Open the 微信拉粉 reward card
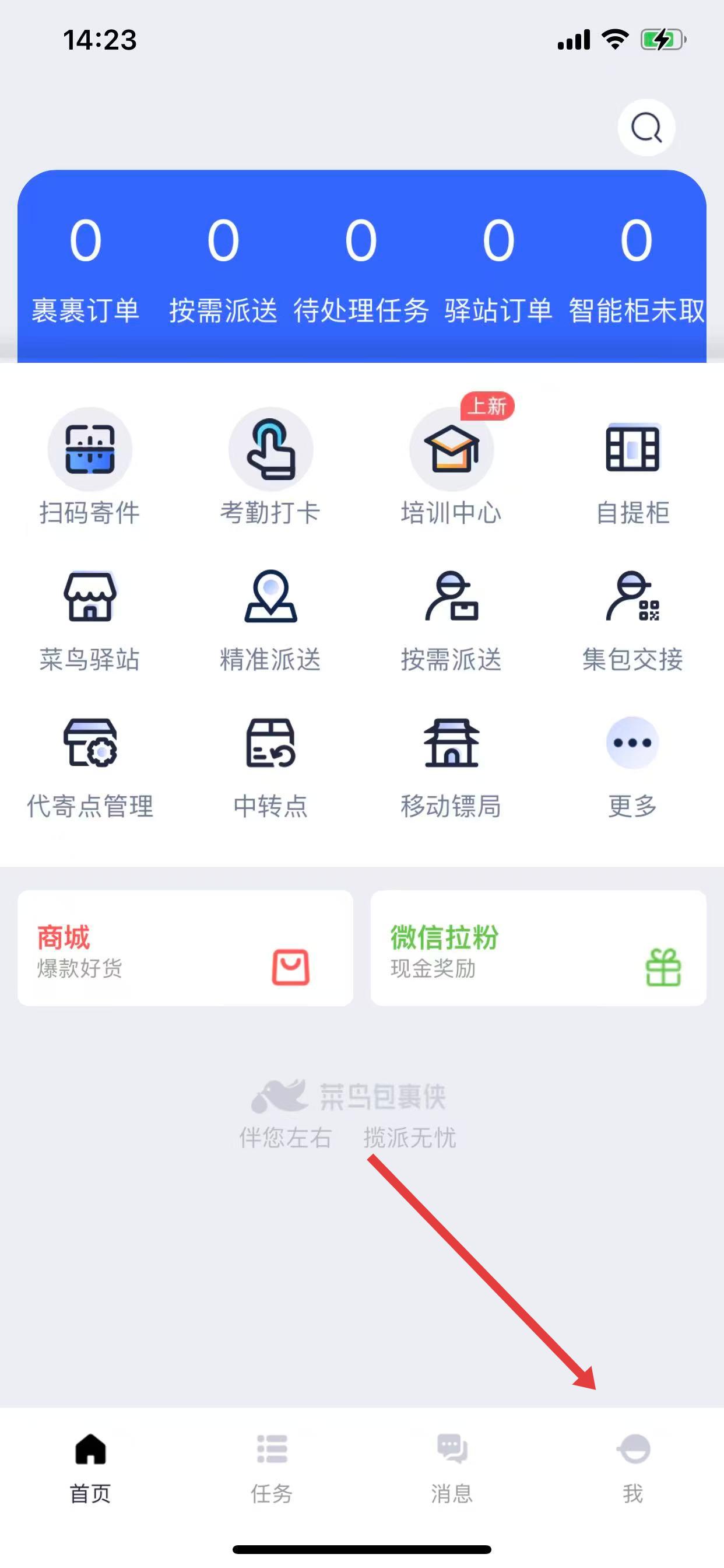724x1568 pixels. click(538, 949)
